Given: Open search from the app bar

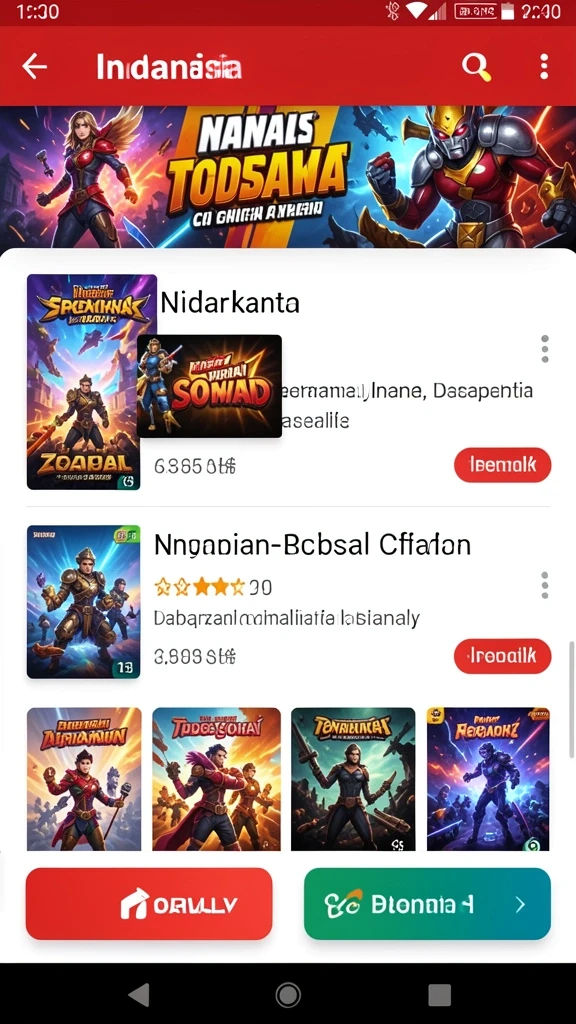Looking at the screenshot, I should pos(476,67).
